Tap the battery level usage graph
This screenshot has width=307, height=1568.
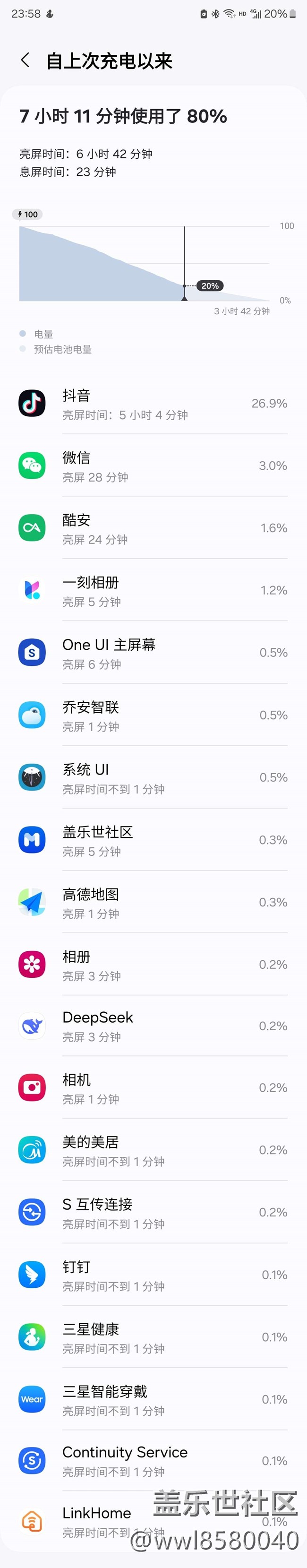point(144,264)
